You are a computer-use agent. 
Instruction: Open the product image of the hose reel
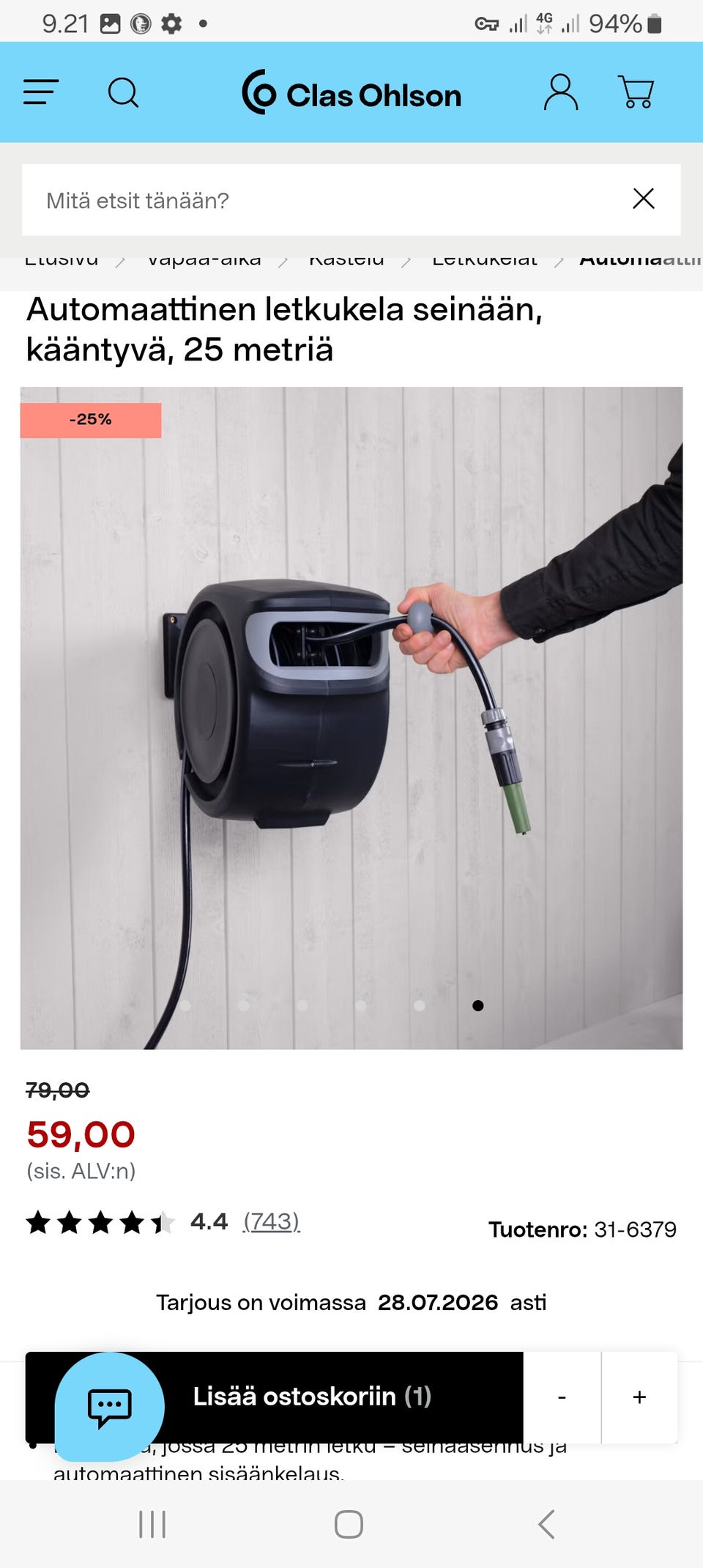coord(351,718)
